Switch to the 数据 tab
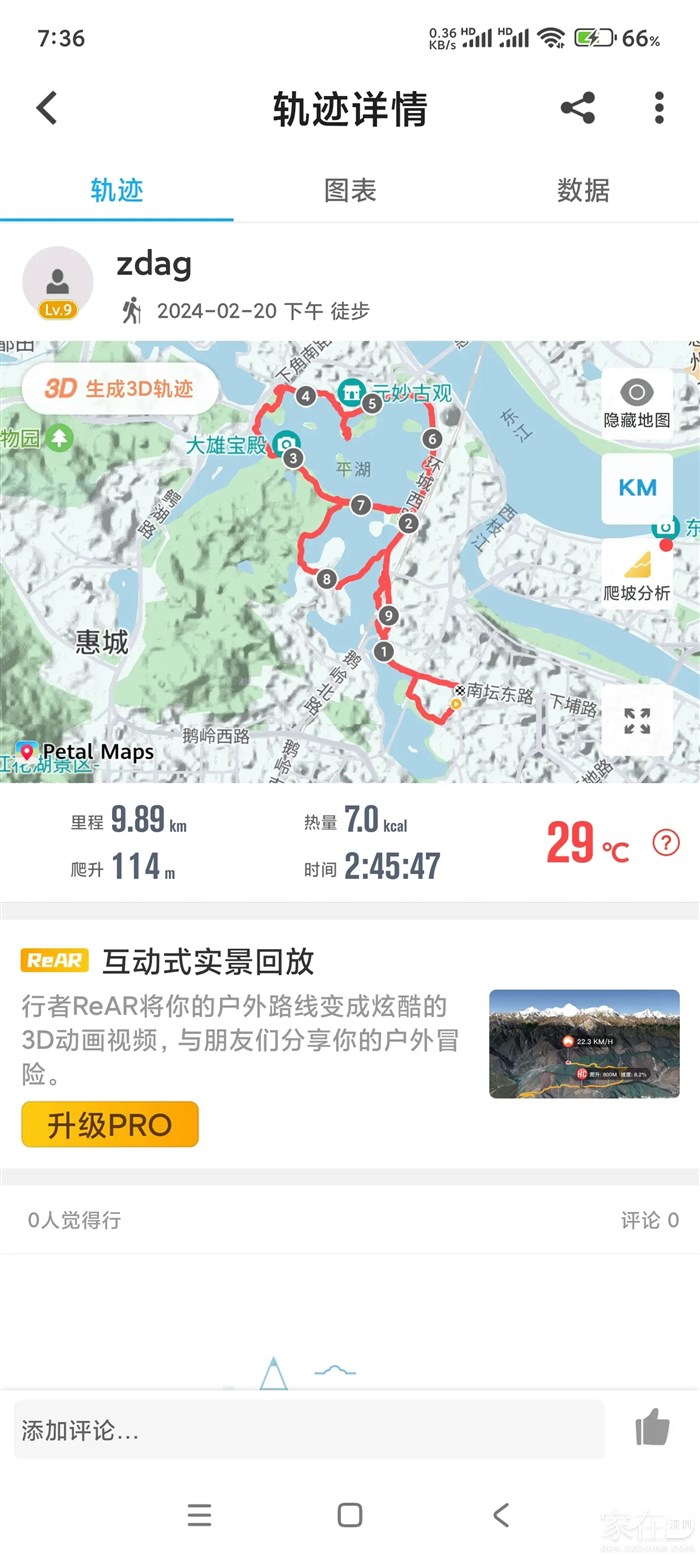The image size is (700, 1555). pos(583,190)
